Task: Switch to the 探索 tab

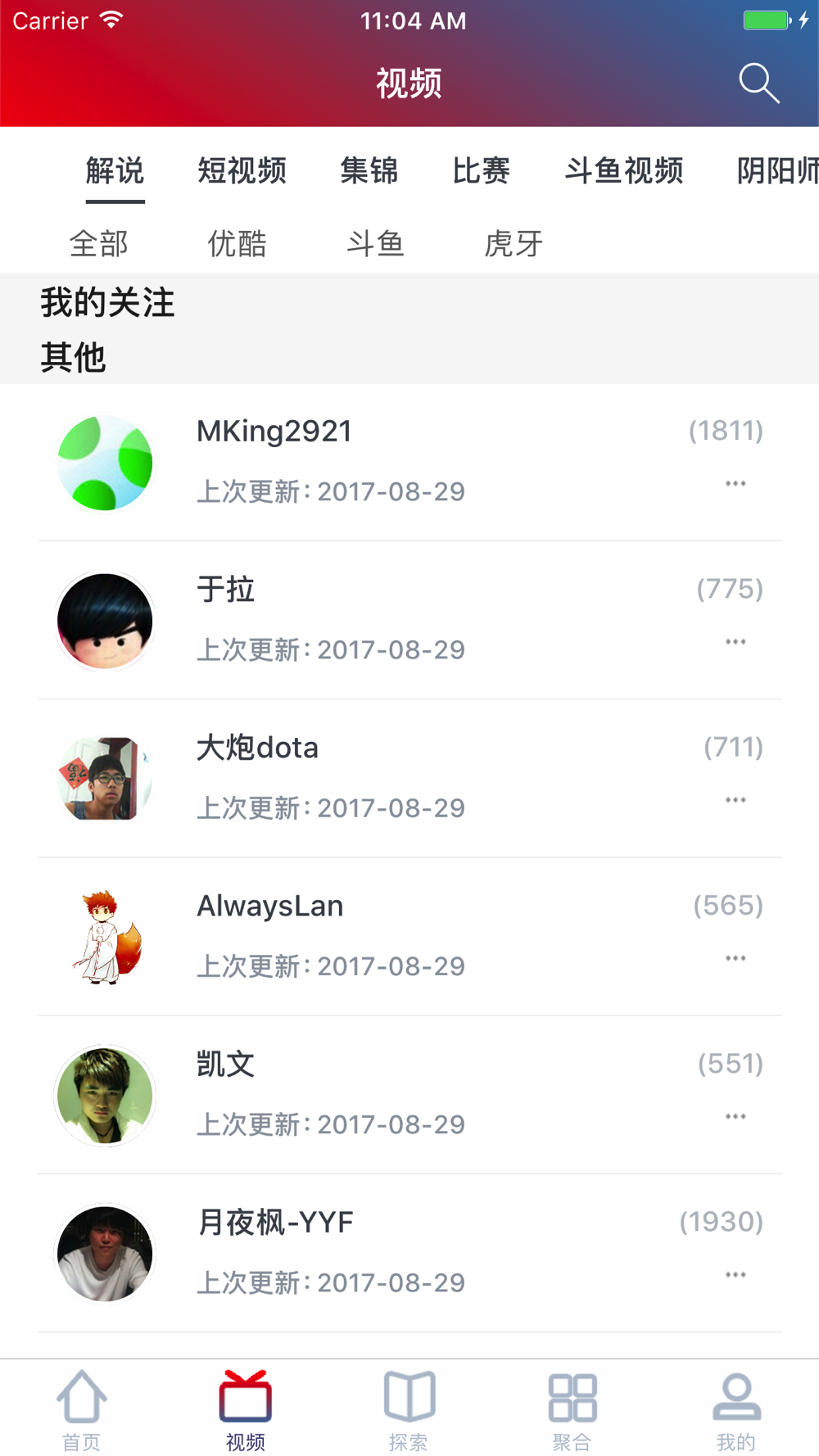Action: (x=409, y=1410)
